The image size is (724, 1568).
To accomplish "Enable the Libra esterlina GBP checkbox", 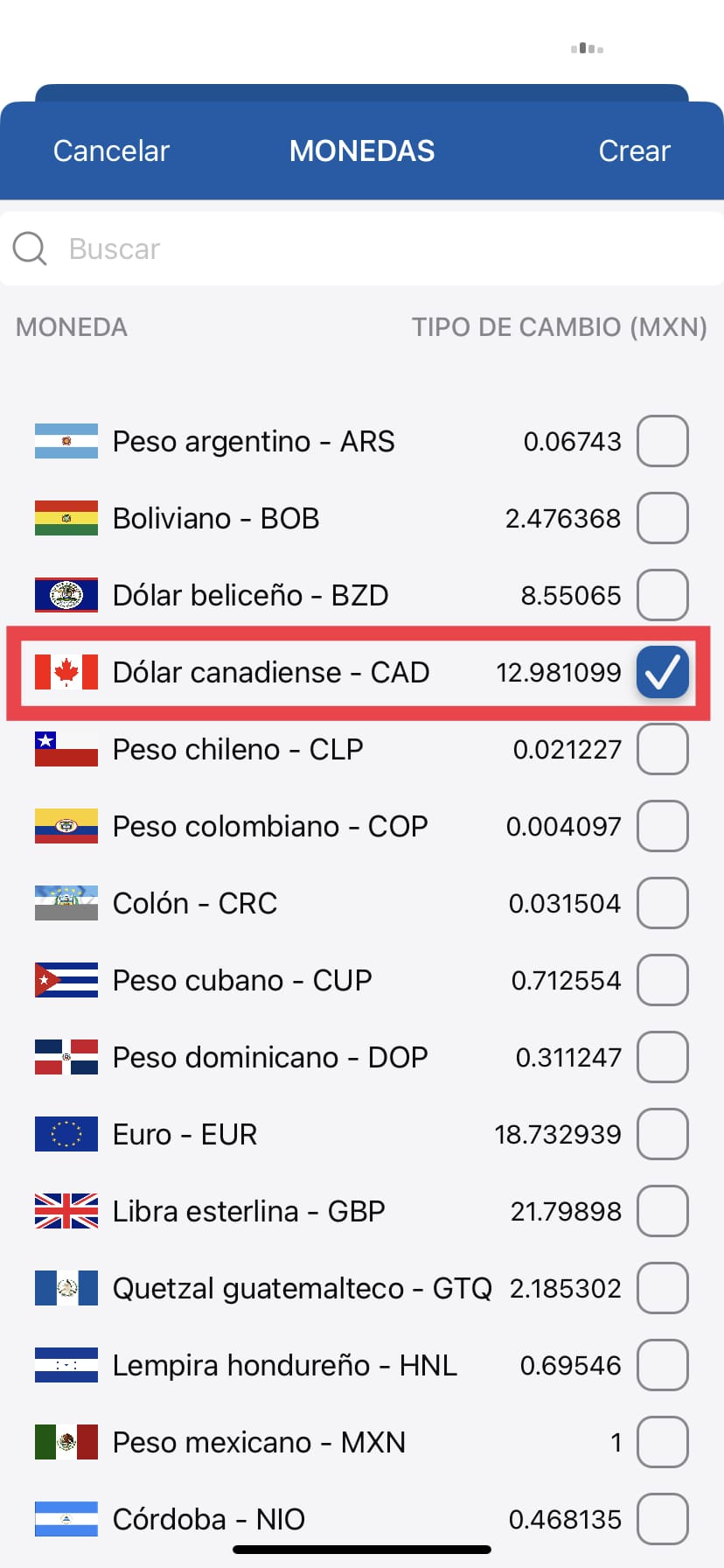I will point(662,1211).
